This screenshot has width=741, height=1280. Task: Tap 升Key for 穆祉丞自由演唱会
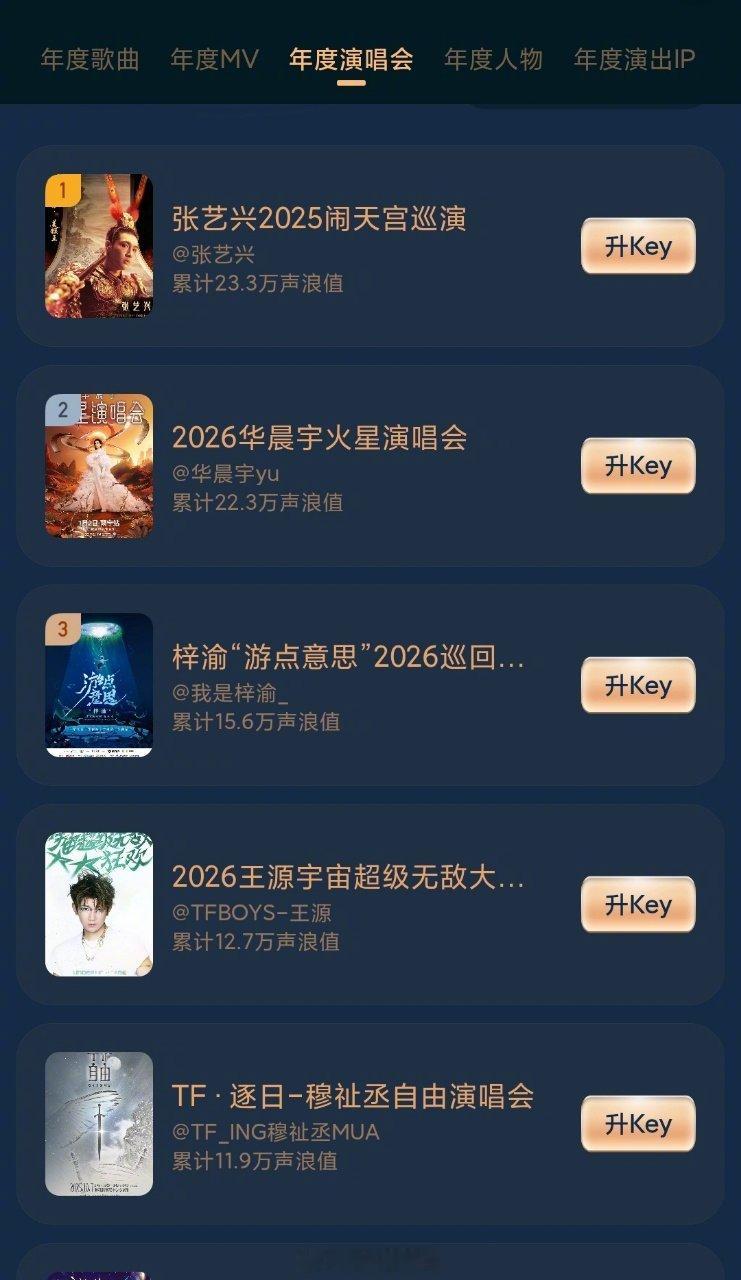pos(638,1124)
